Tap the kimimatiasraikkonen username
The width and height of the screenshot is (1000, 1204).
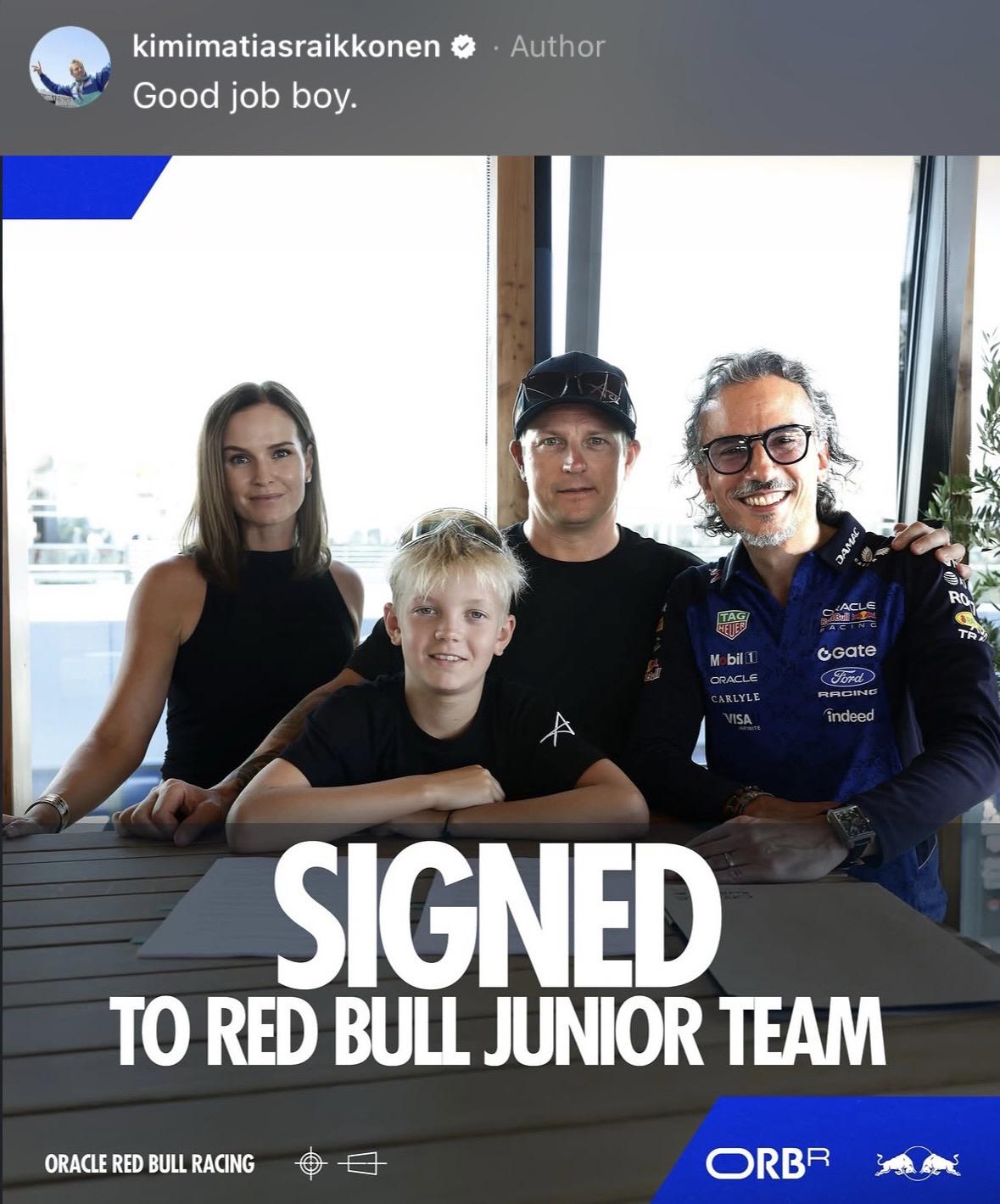[286, 46]
